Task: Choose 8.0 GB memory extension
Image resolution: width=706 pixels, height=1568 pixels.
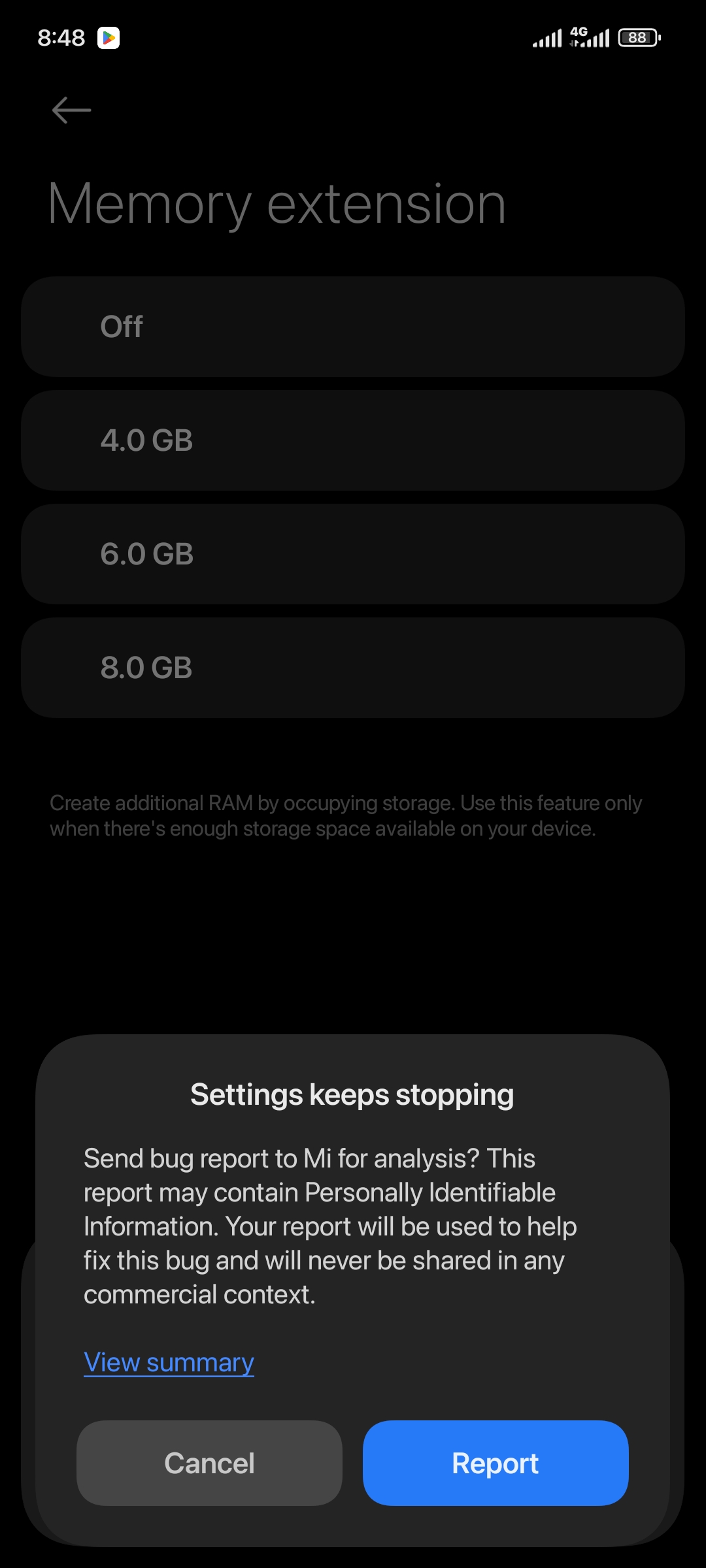Action: [x=353, y=668]
